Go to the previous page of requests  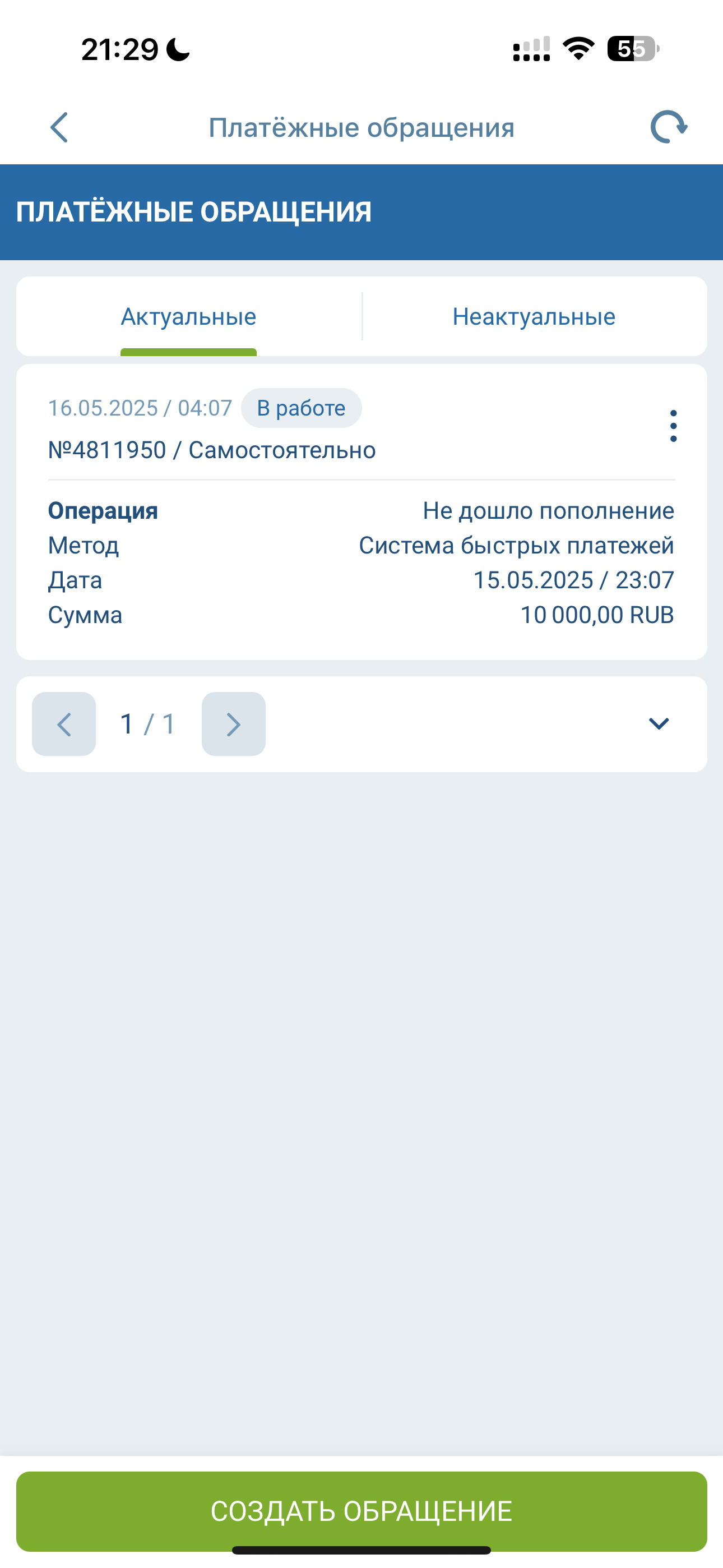pyautogui.click(x=64, y=725)
